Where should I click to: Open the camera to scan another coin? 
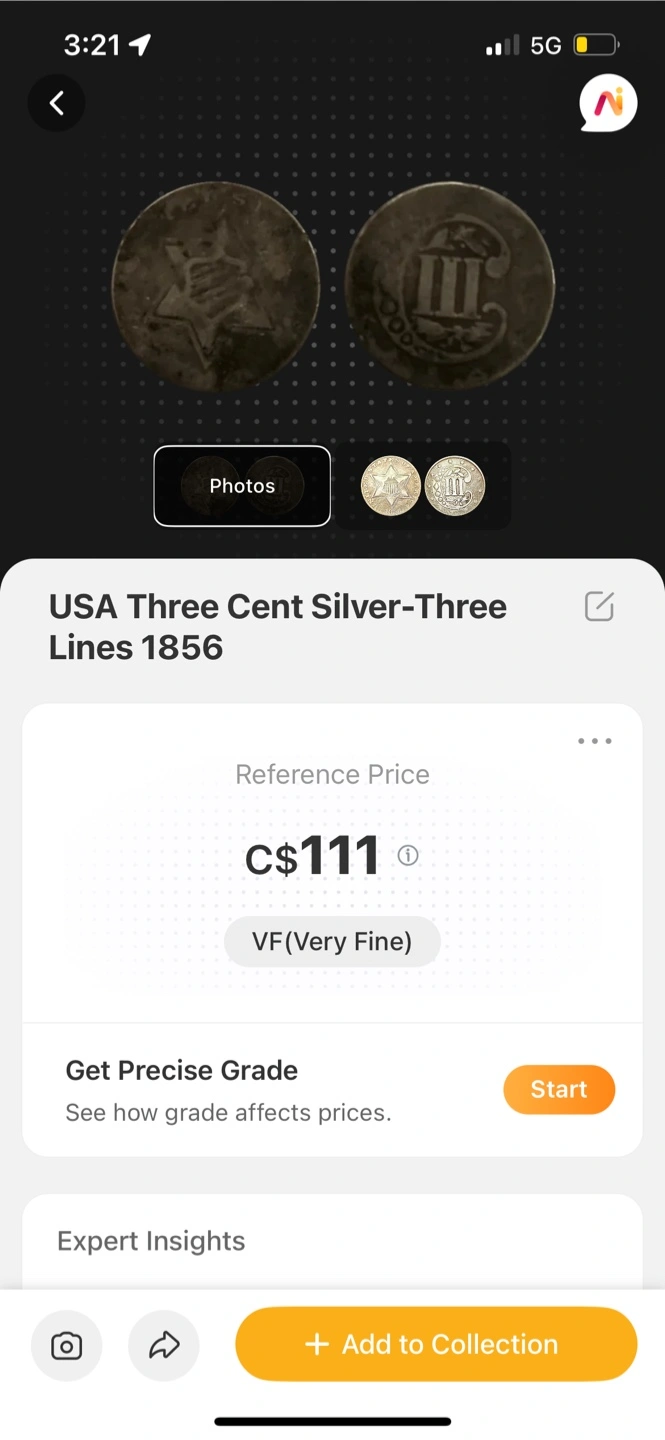tap(67, 1346)
